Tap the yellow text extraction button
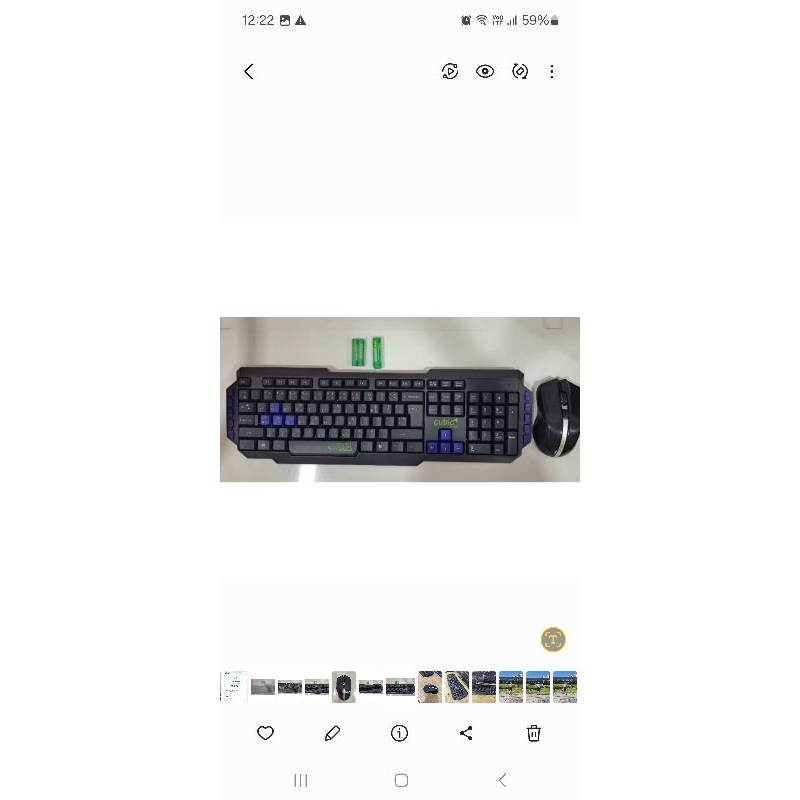The height and width of the screenshot is (800, 800). point(553,639)
